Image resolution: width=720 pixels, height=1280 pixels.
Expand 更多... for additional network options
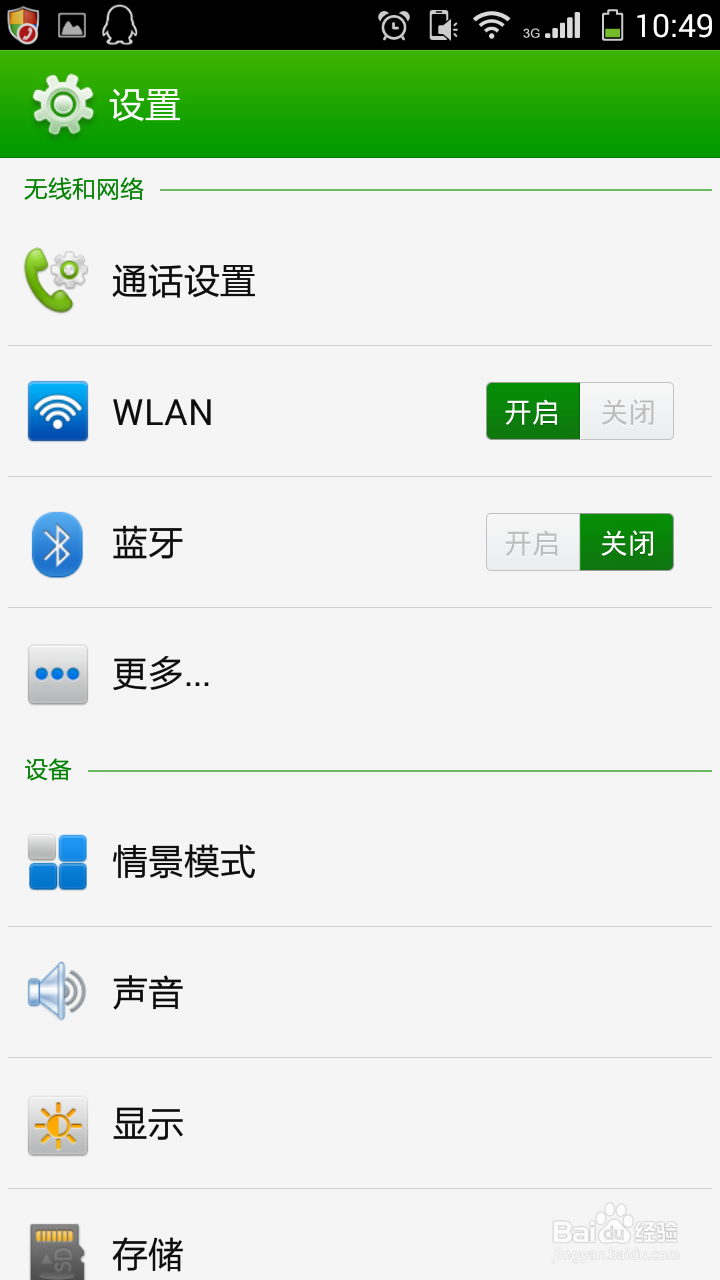(163, 674)
